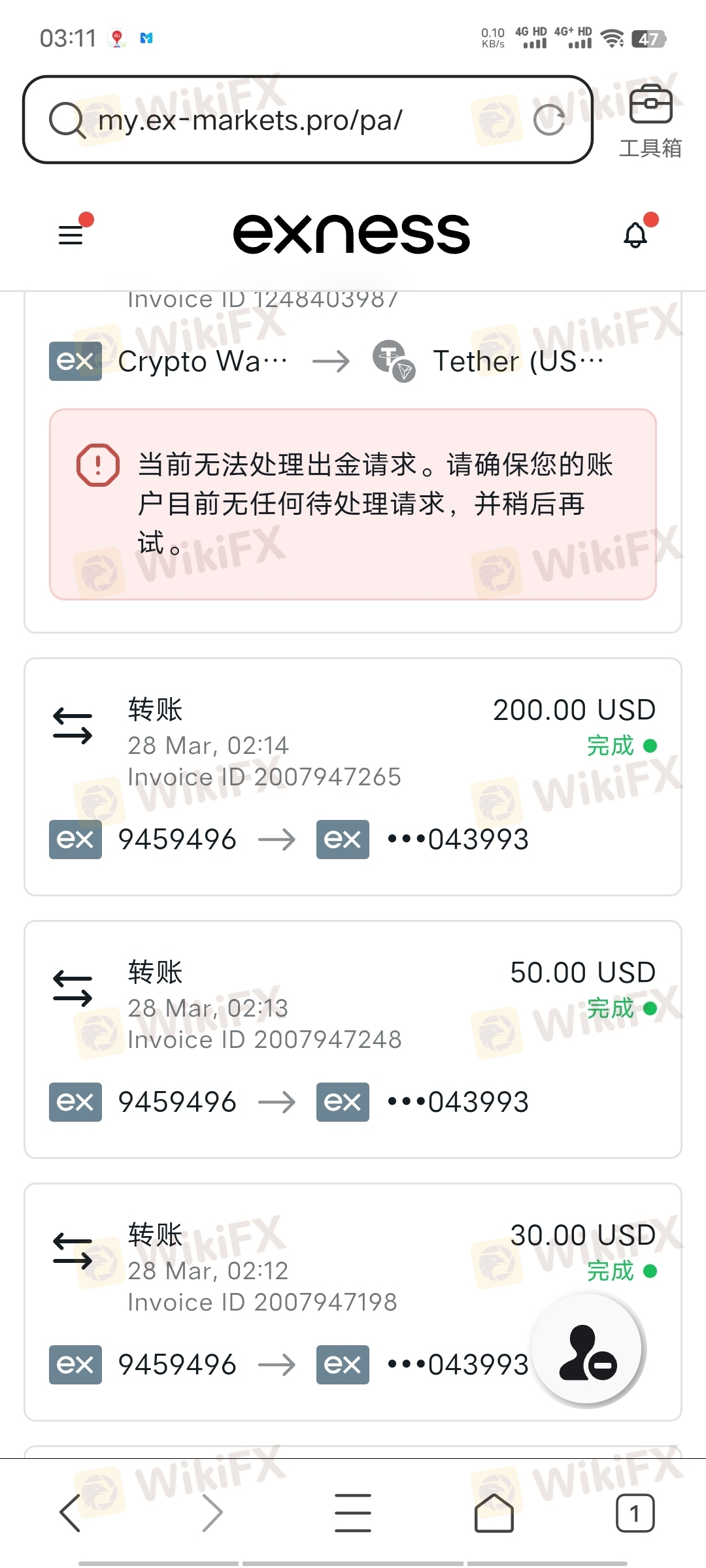Open the 50.00 USD transfer
Viewport: 706px width, 1568px height.
(353, 1039)
